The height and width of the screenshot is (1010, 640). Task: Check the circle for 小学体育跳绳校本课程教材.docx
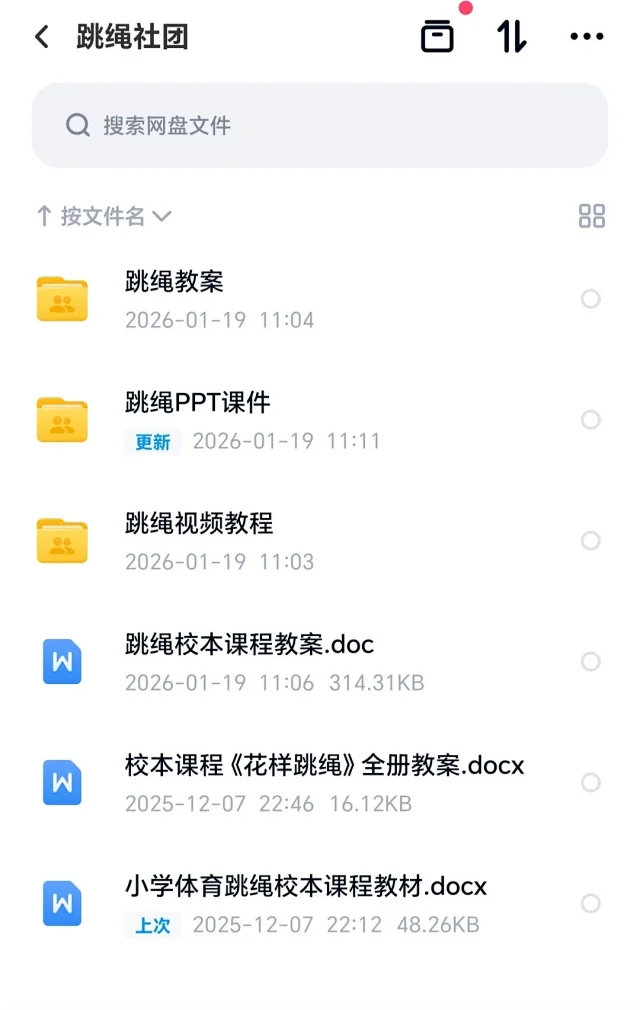coord(591,904)
